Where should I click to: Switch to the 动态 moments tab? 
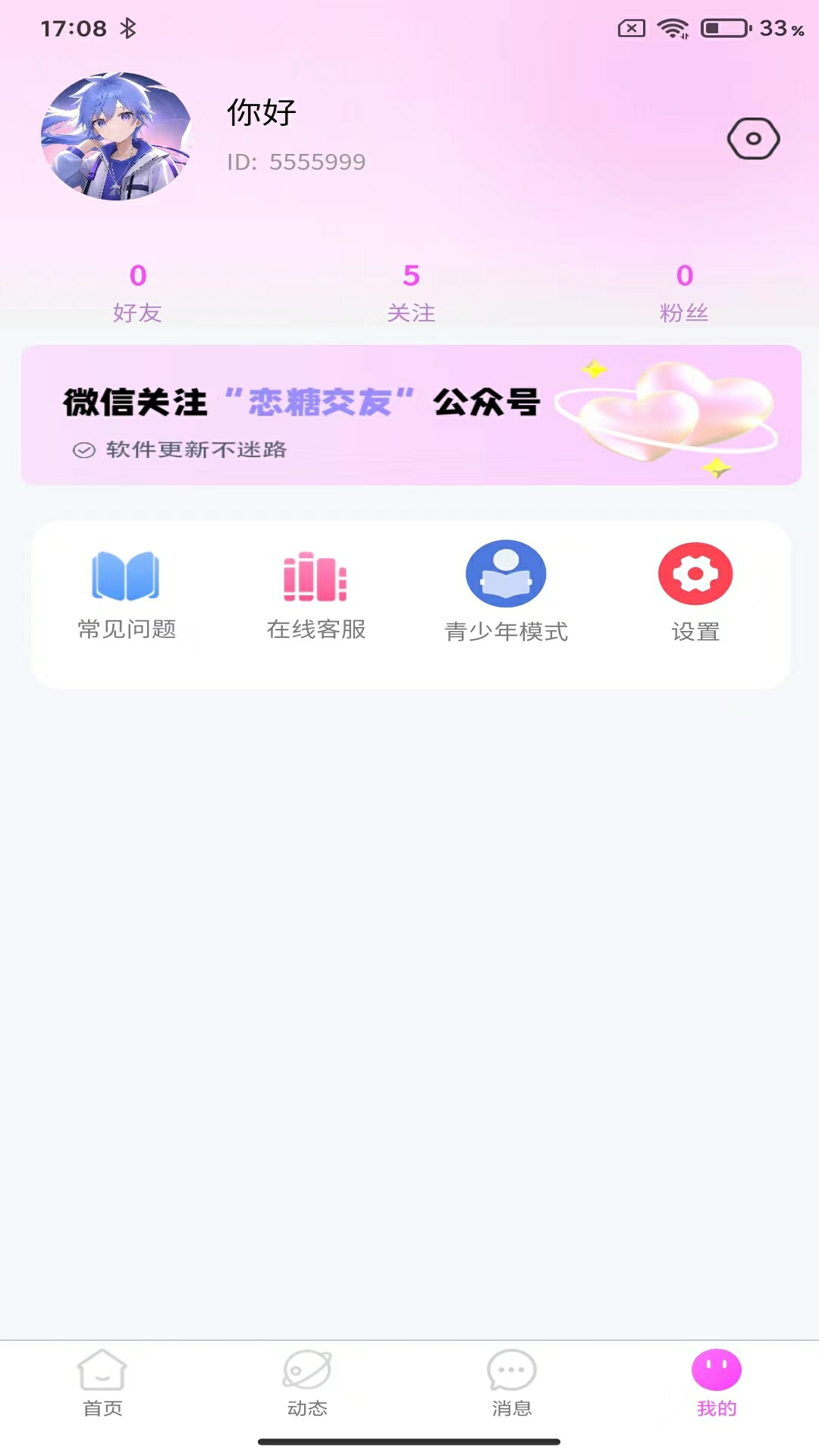click(307, 1384)
